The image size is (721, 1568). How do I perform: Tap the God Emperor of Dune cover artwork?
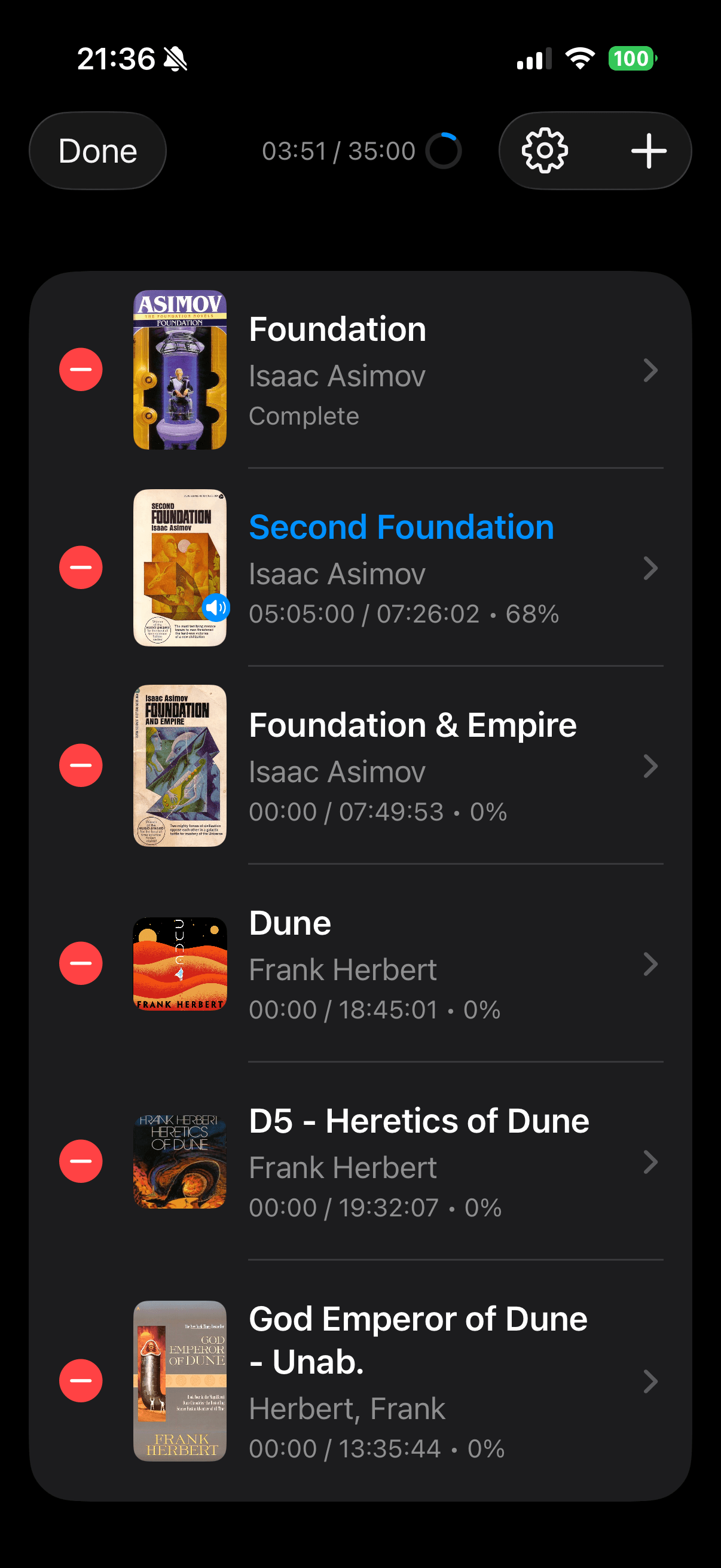(x=180, y=1382)
